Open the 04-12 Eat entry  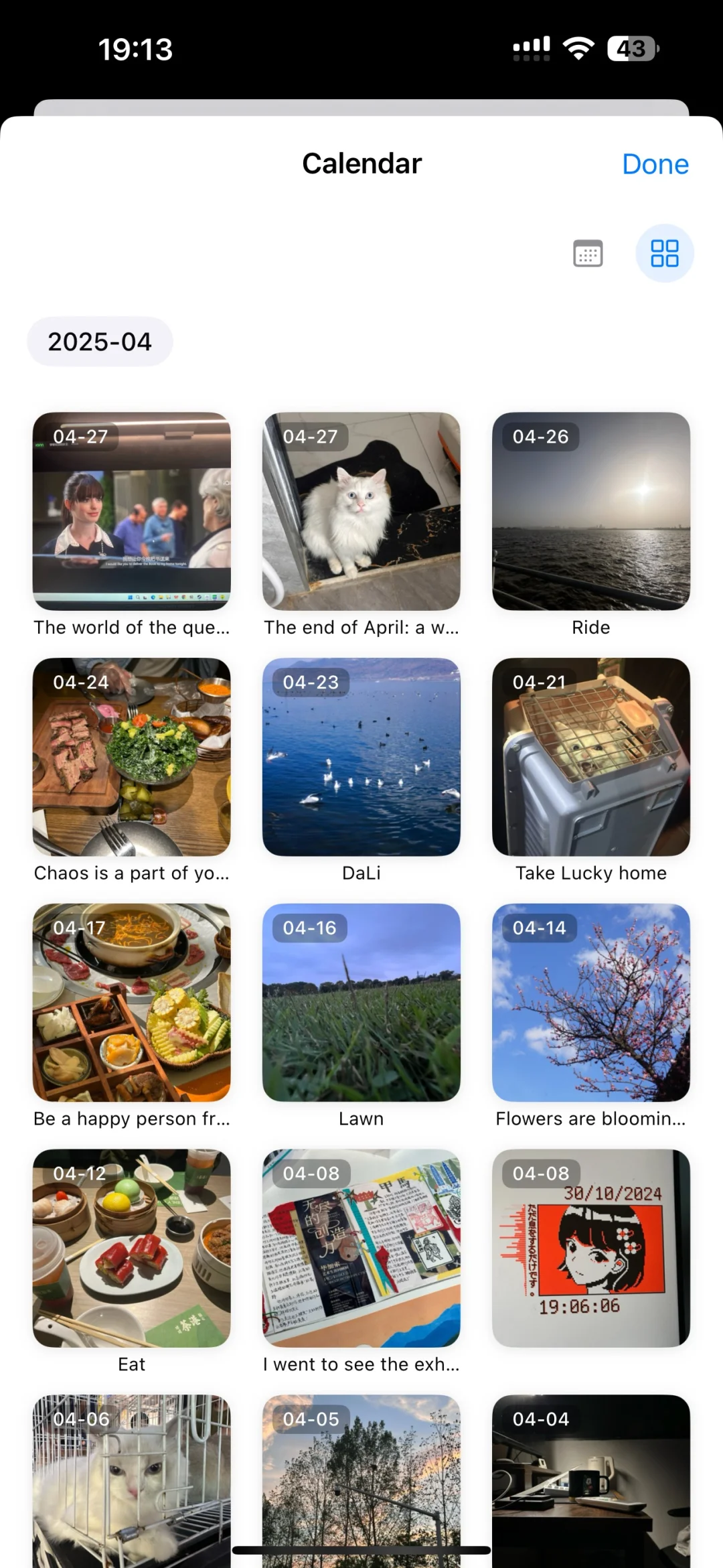tap(132, 1249)
